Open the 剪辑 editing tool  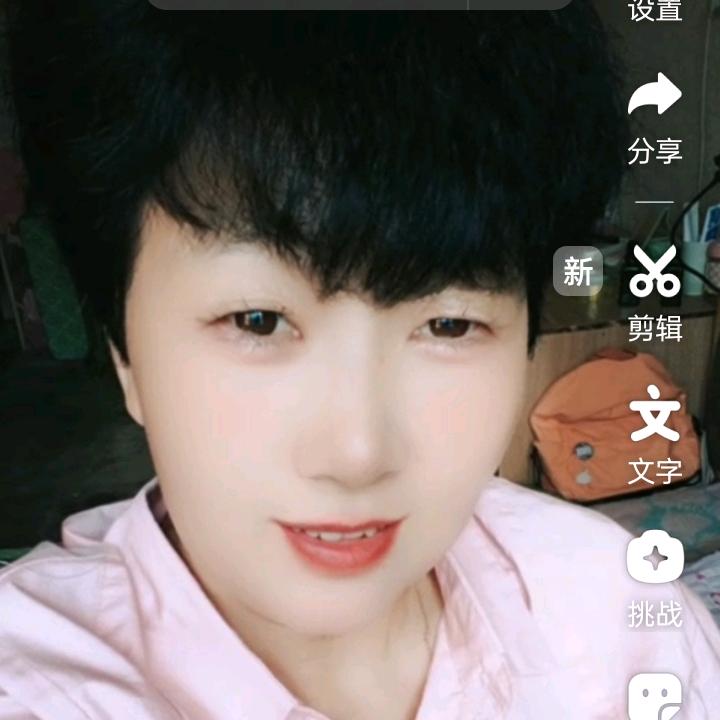(x=655, y=290)
